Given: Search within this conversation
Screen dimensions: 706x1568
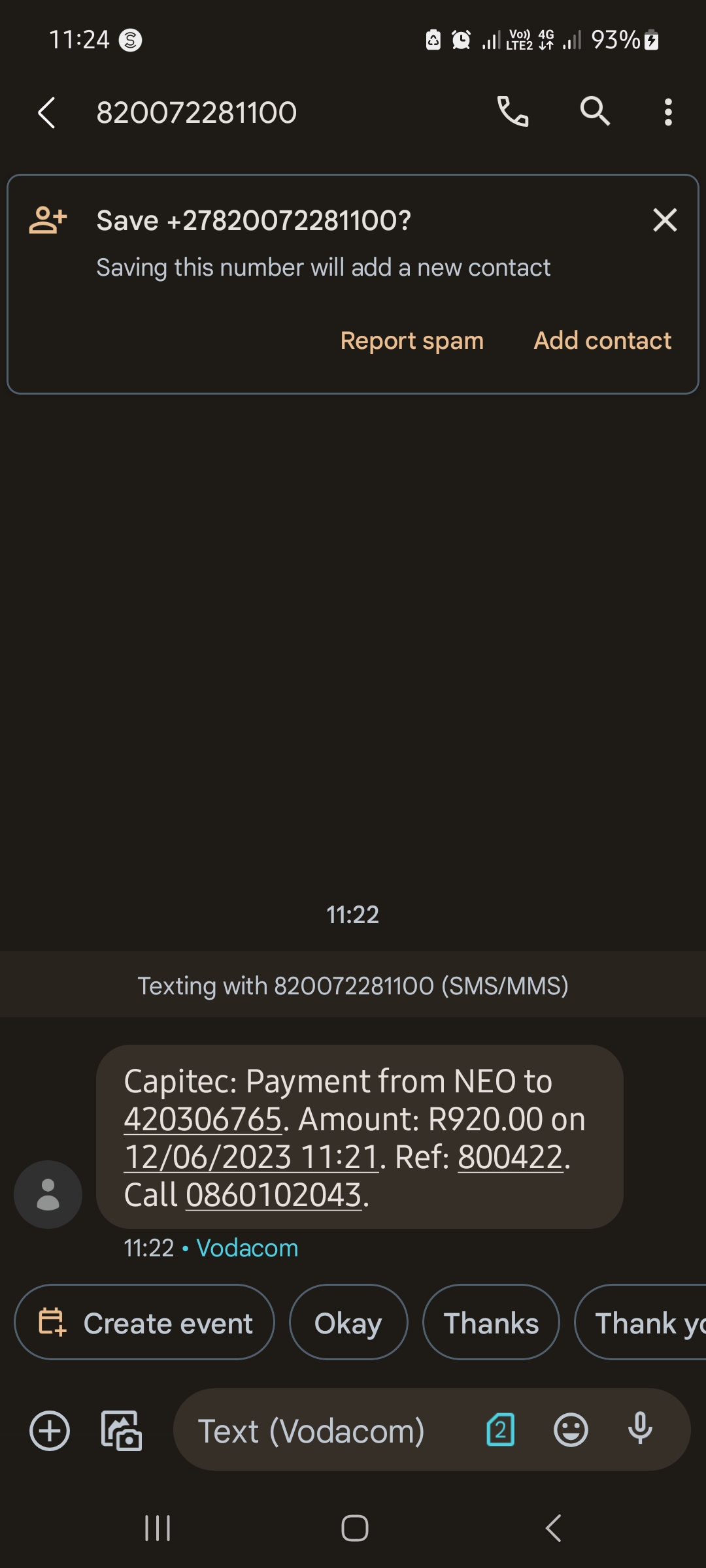Looking at the screenshot, I should 595,112.
